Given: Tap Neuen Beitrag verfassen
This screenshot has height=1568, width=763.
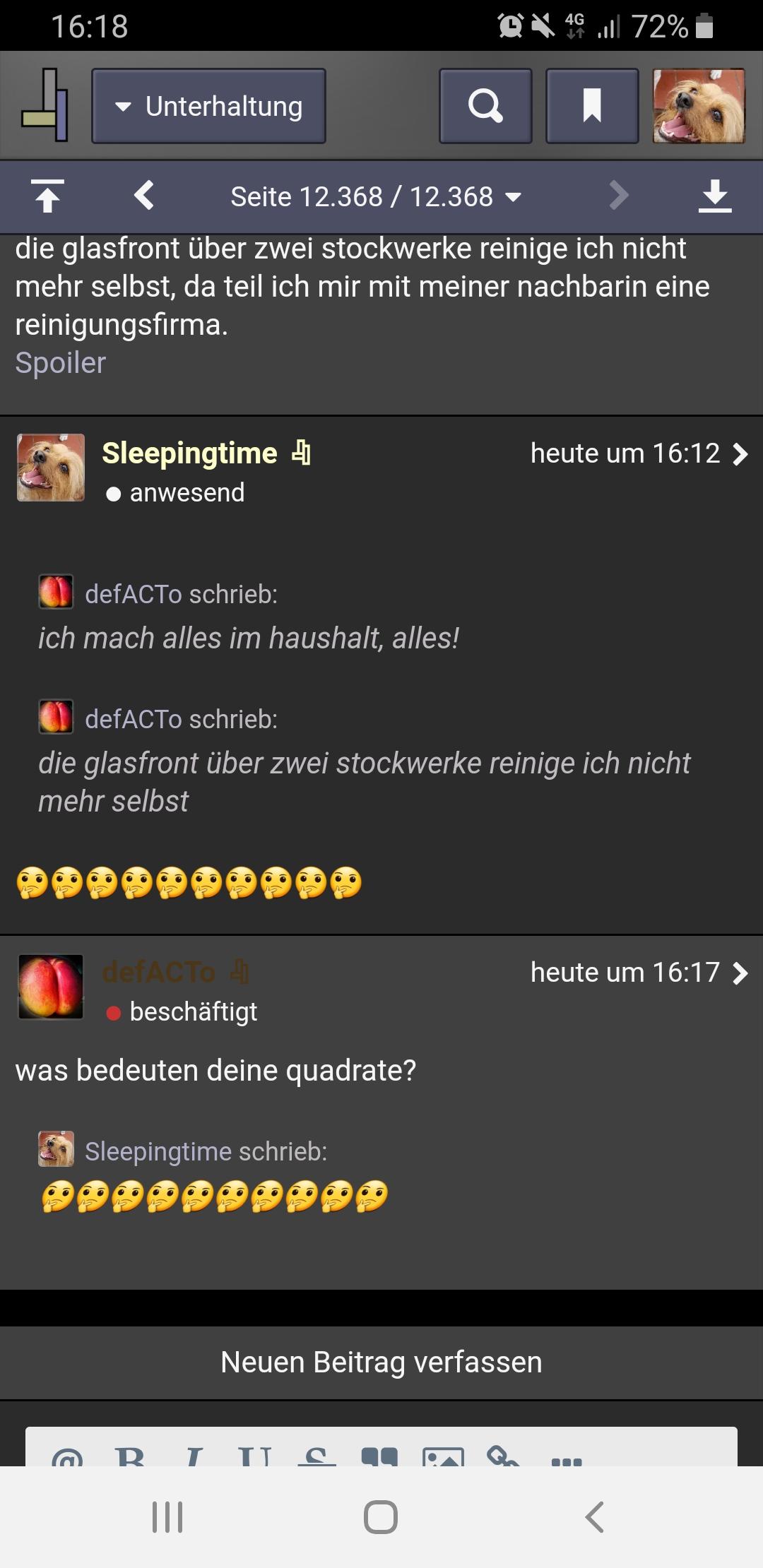Looking at the screenshot, I should coord(381,1362).
